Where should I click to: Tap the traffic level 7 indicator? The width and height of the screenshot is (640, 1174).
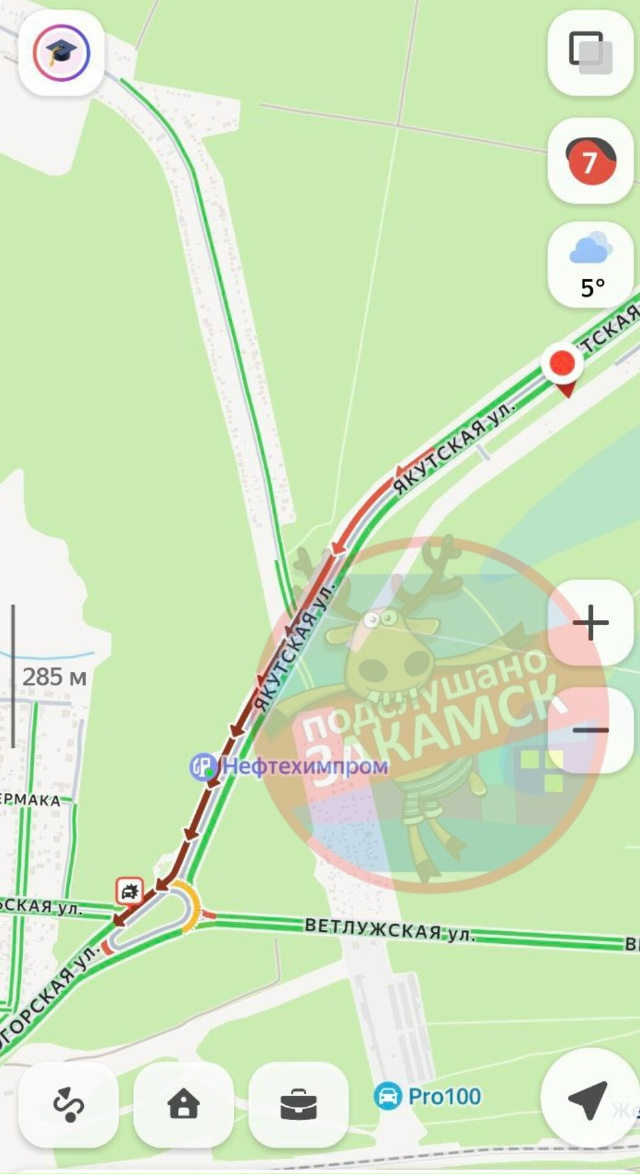[x=590, y=160]
